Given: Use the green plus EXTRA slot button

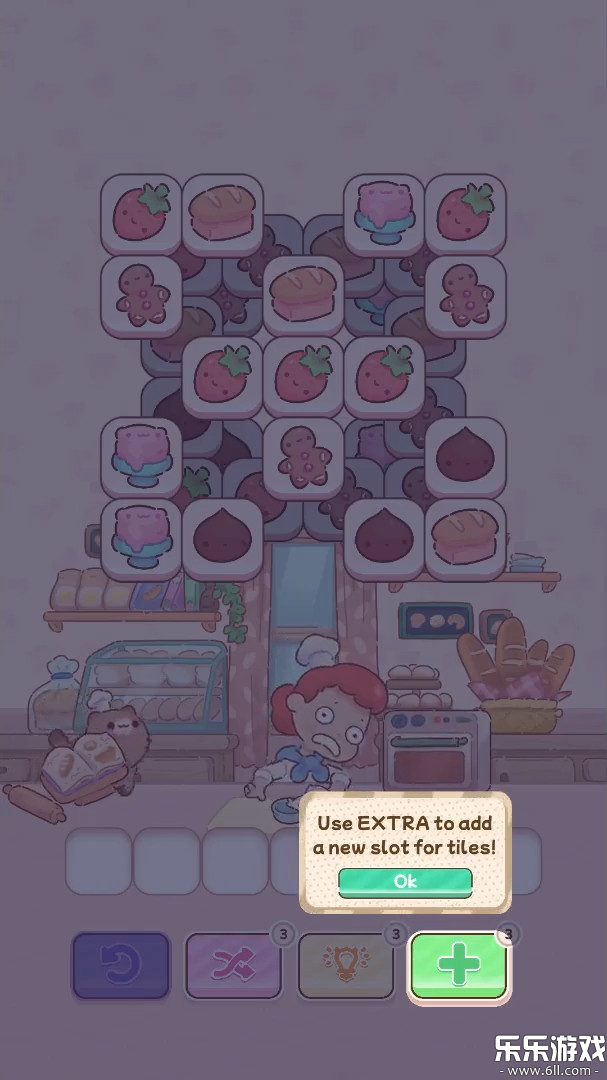Looking at the screenshot, I should pos(459,965).
